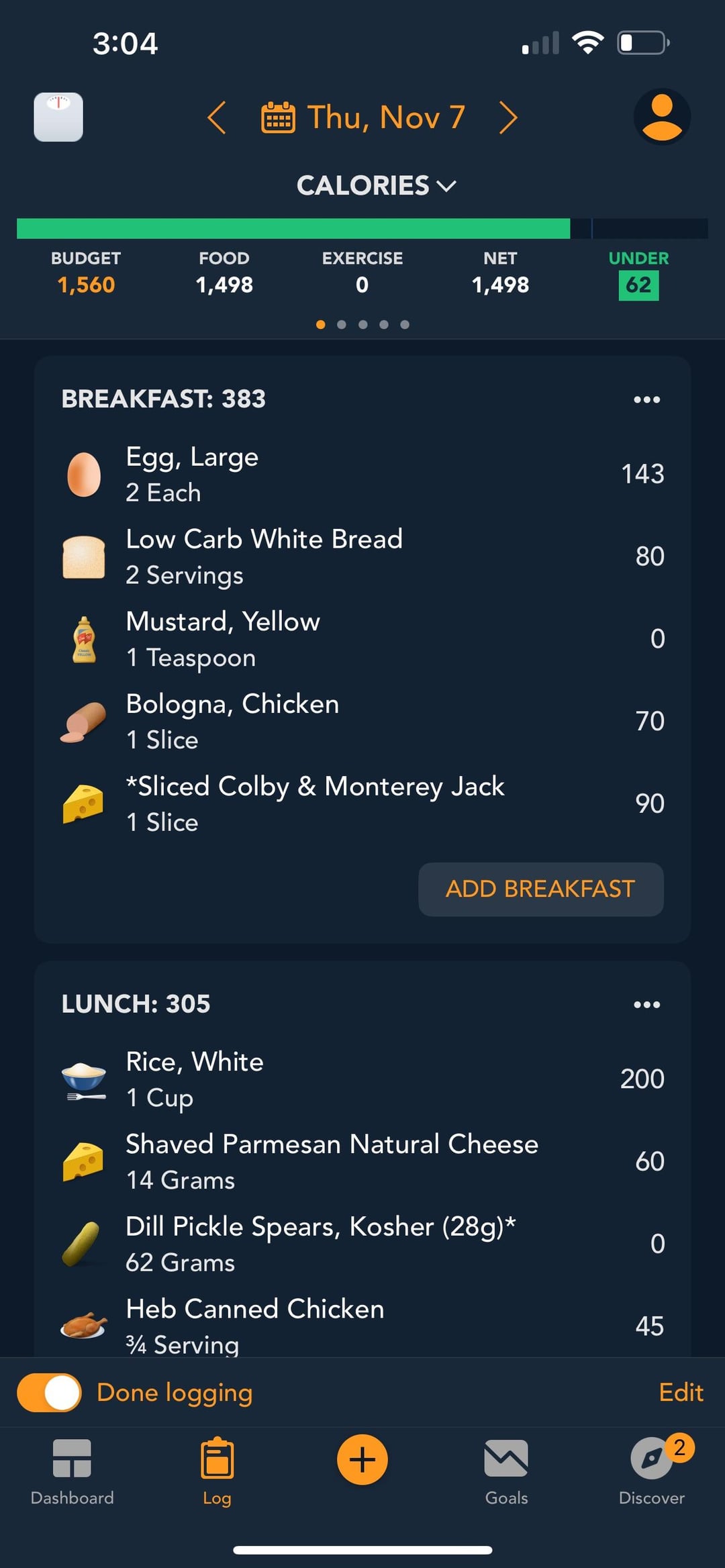This screenshot has width=725, height=1568.
Task: Tap Edit on the log
Action: click(x=681, y=1393)
